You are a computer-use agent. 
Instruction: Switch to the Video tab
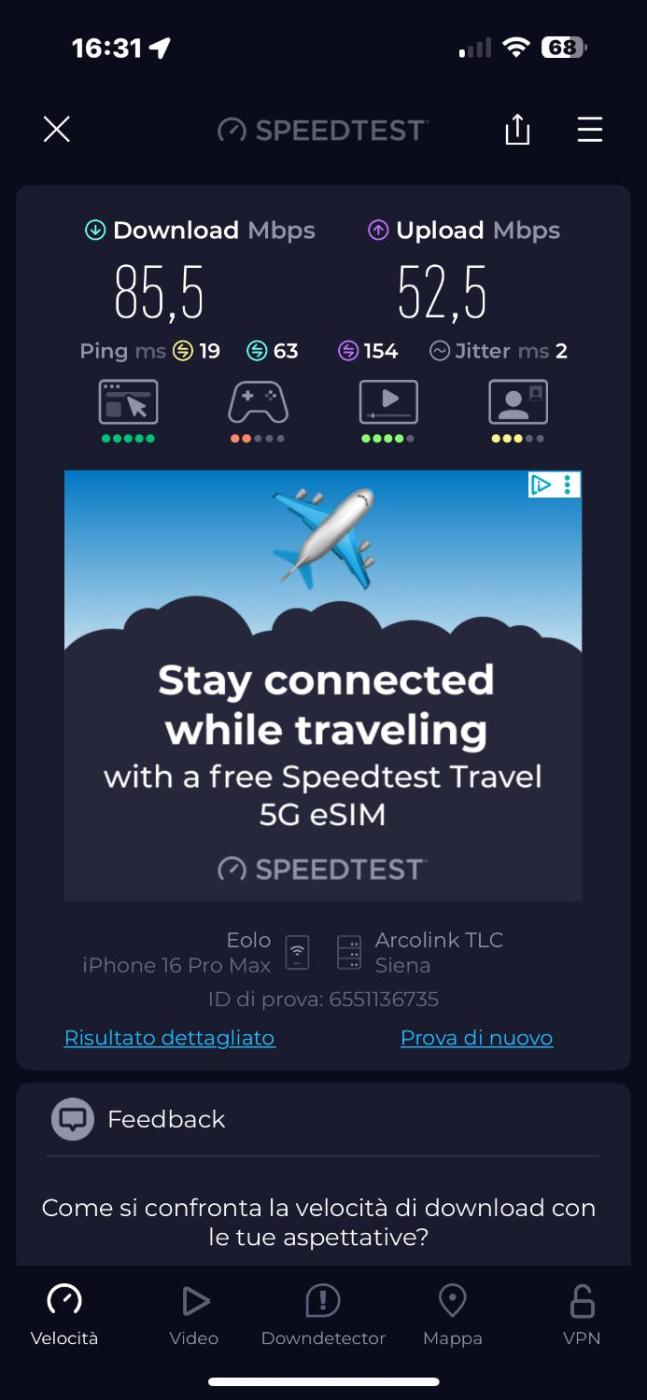tap(194, 1315)
